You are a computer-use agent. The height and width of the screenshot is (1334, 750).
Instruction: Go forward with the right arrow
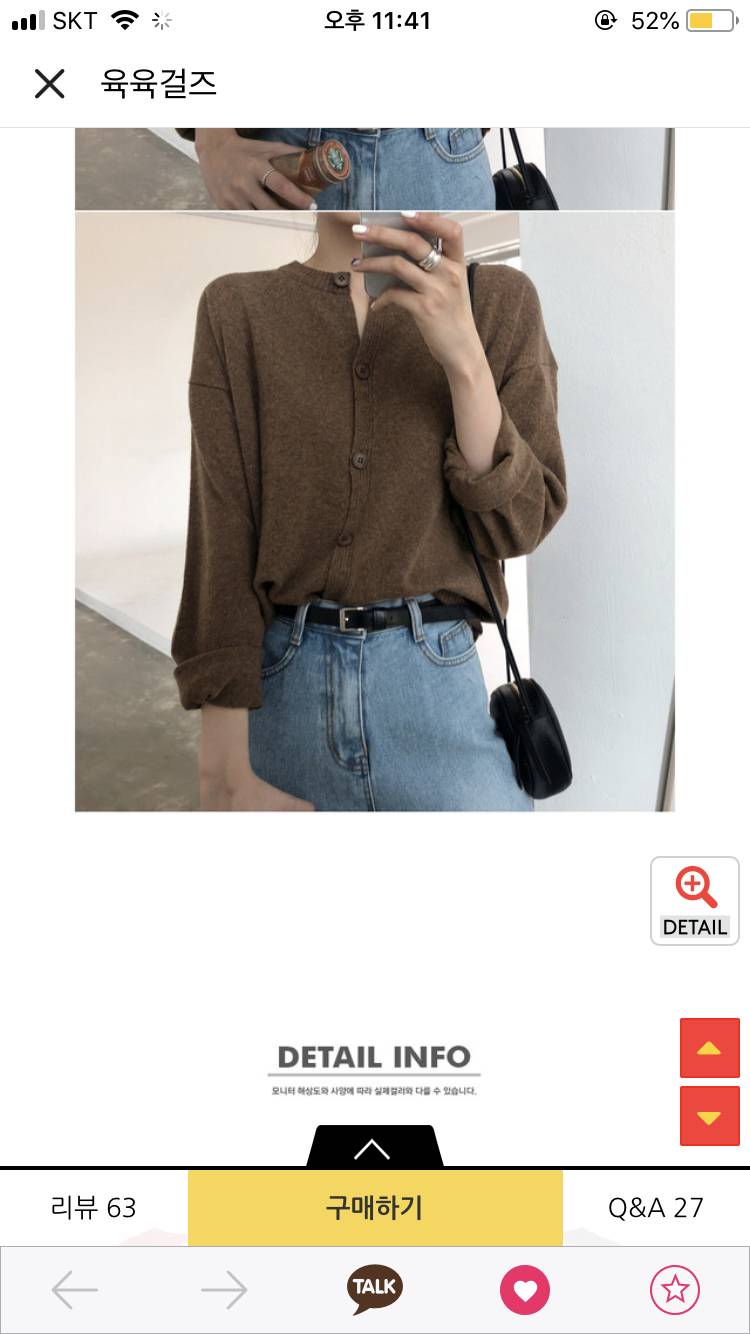pyautogui.click(x=224, y=1290)
